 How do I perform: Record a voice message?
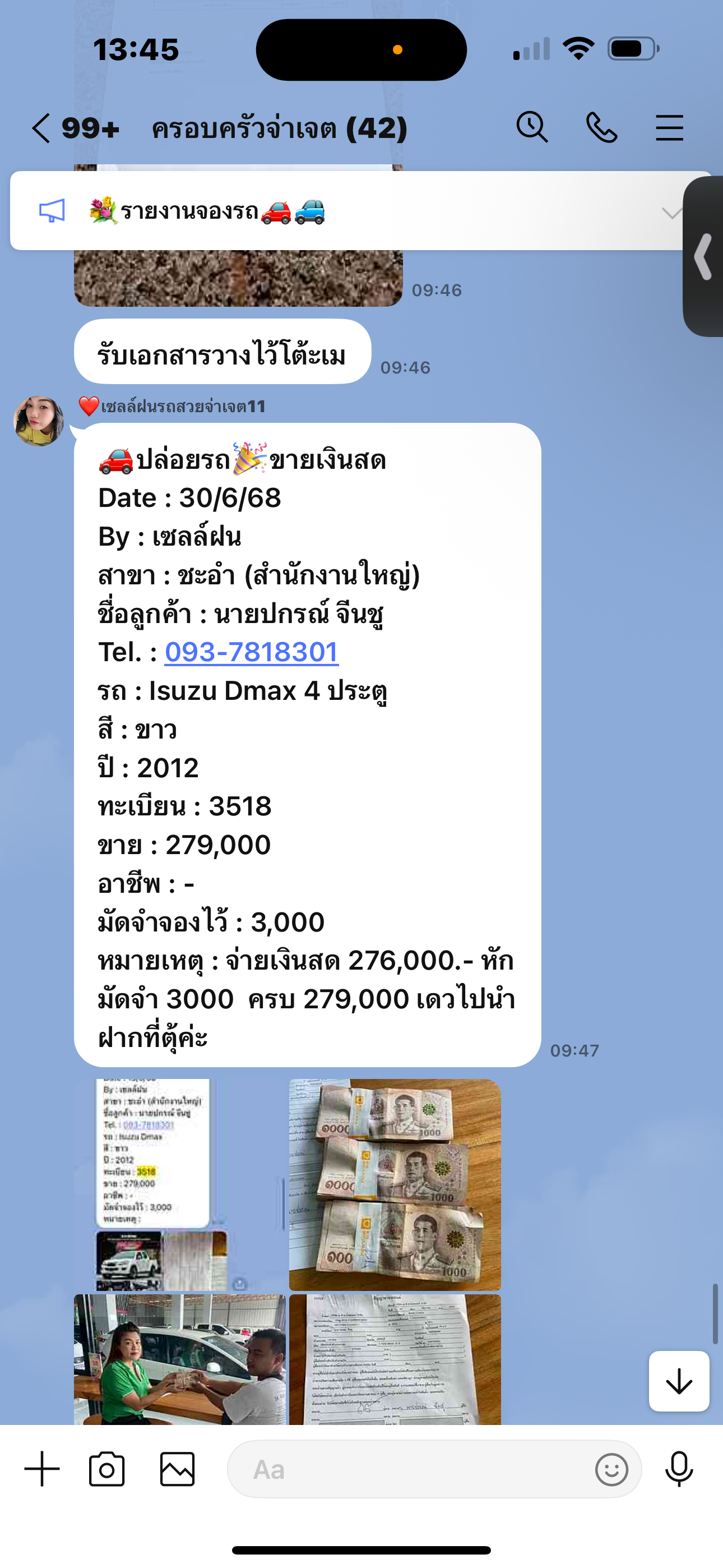[679, 1469]
